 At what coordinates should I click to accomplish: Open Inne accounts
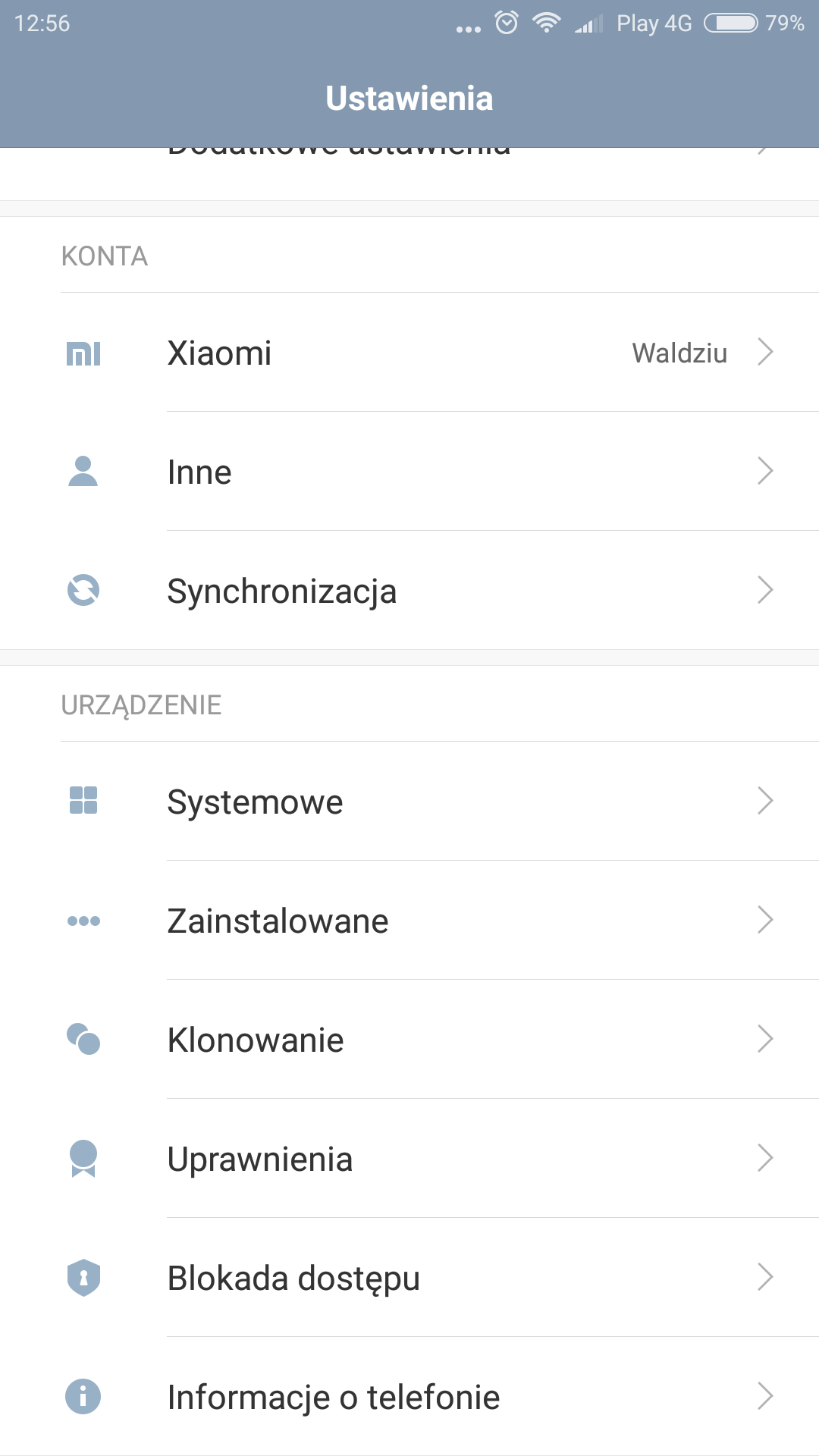tap(409, 472)
